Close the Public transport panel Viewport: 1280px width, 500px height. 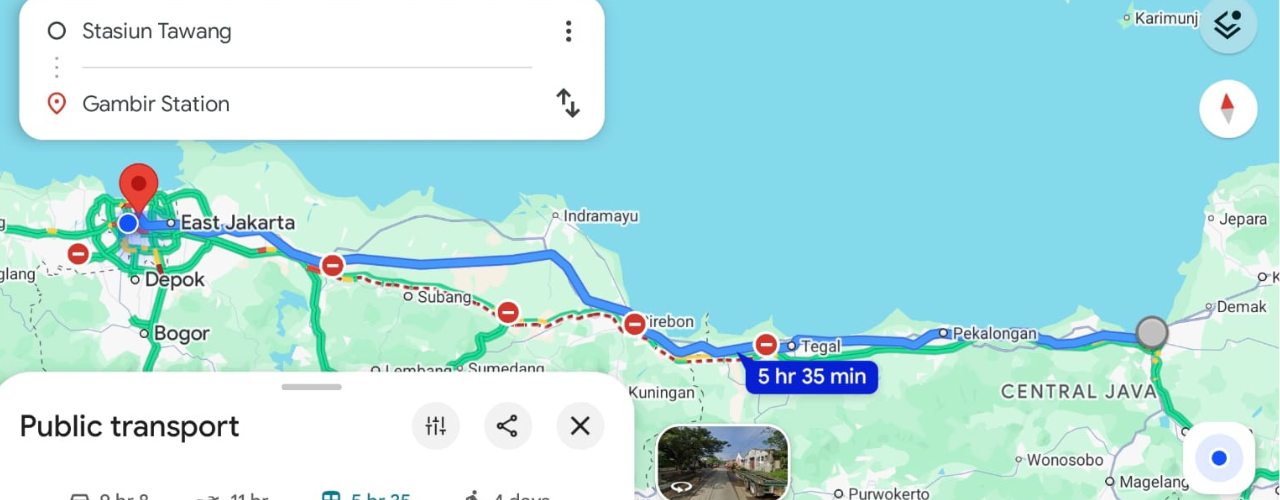[x=580, y=427]
